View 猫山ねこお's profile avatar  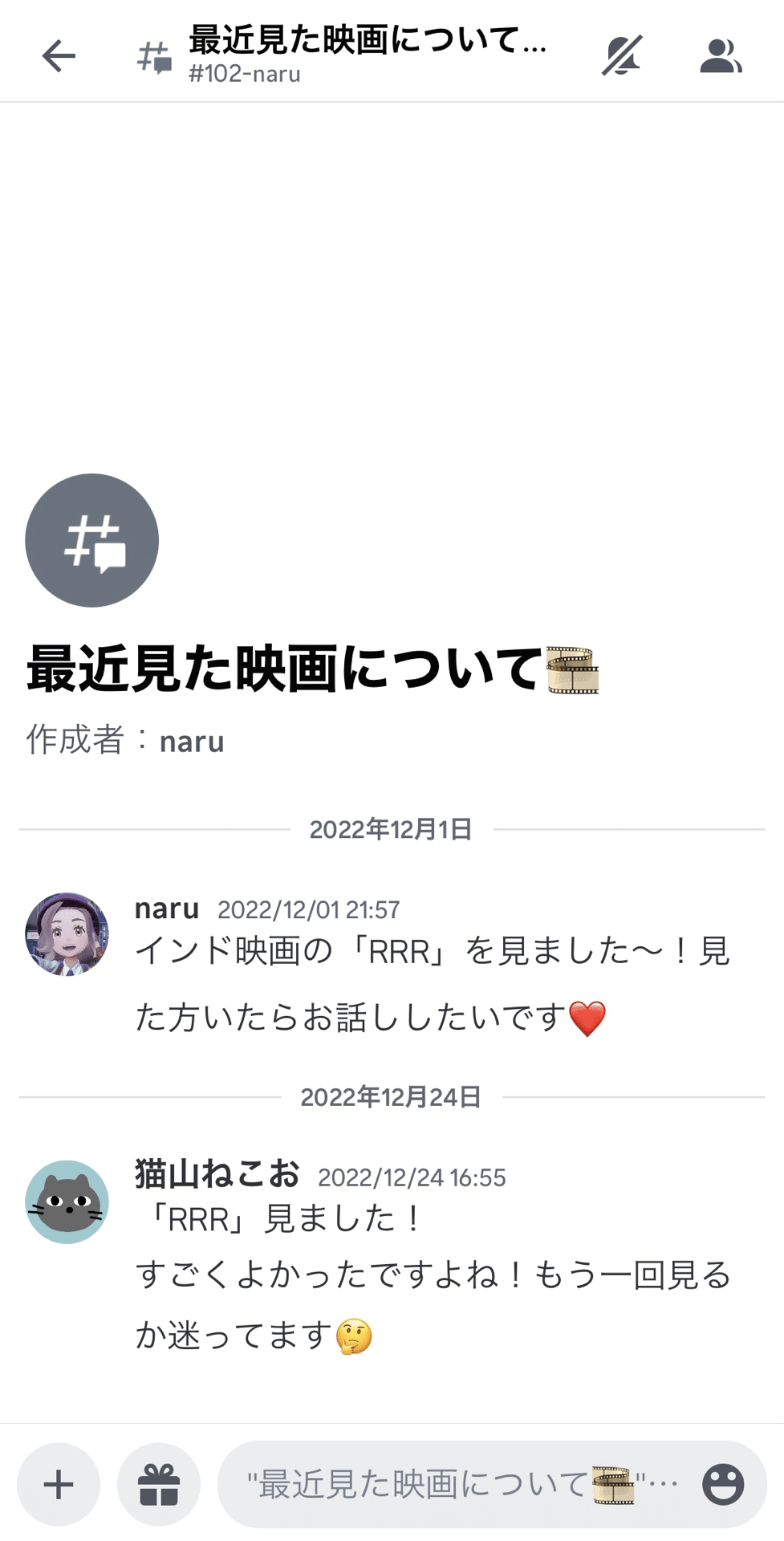click(67, 1201)
